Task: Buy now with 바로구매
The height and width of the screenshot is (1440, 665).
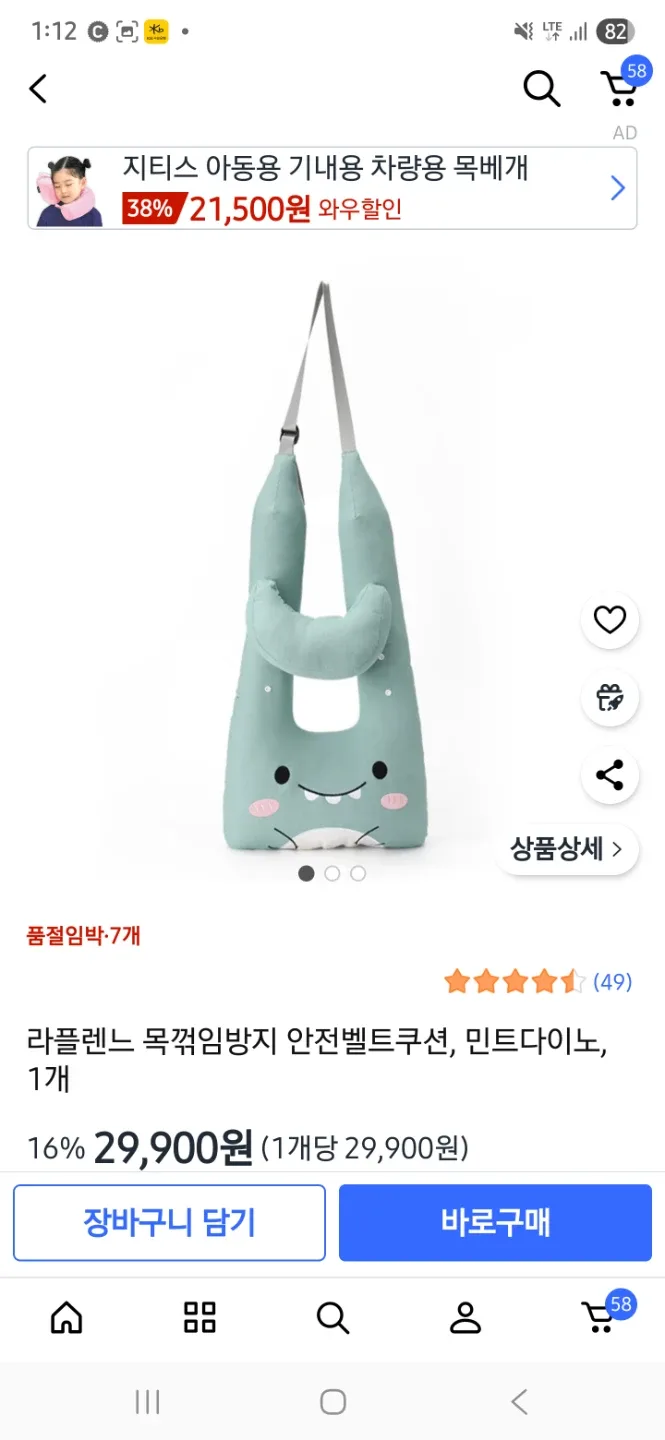Action: coord(495,1222)
